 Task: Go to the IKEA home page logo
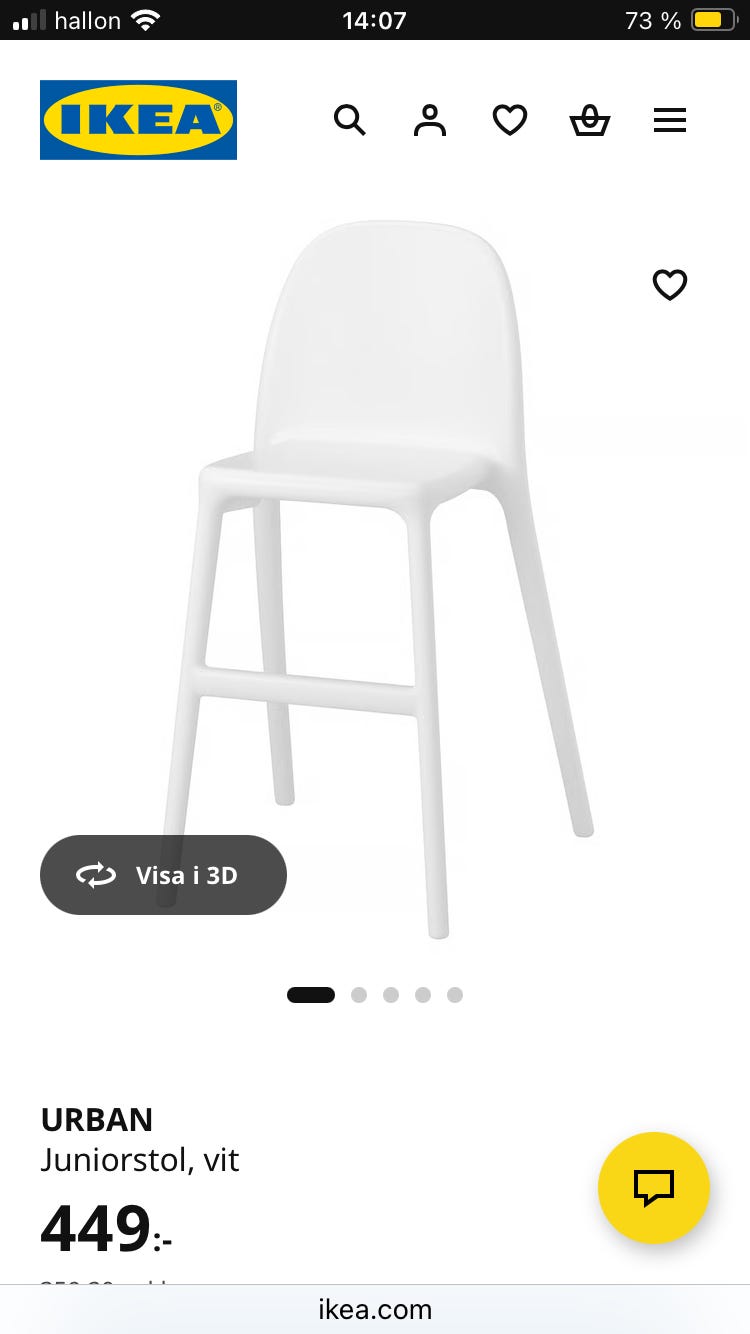[138, 120]
